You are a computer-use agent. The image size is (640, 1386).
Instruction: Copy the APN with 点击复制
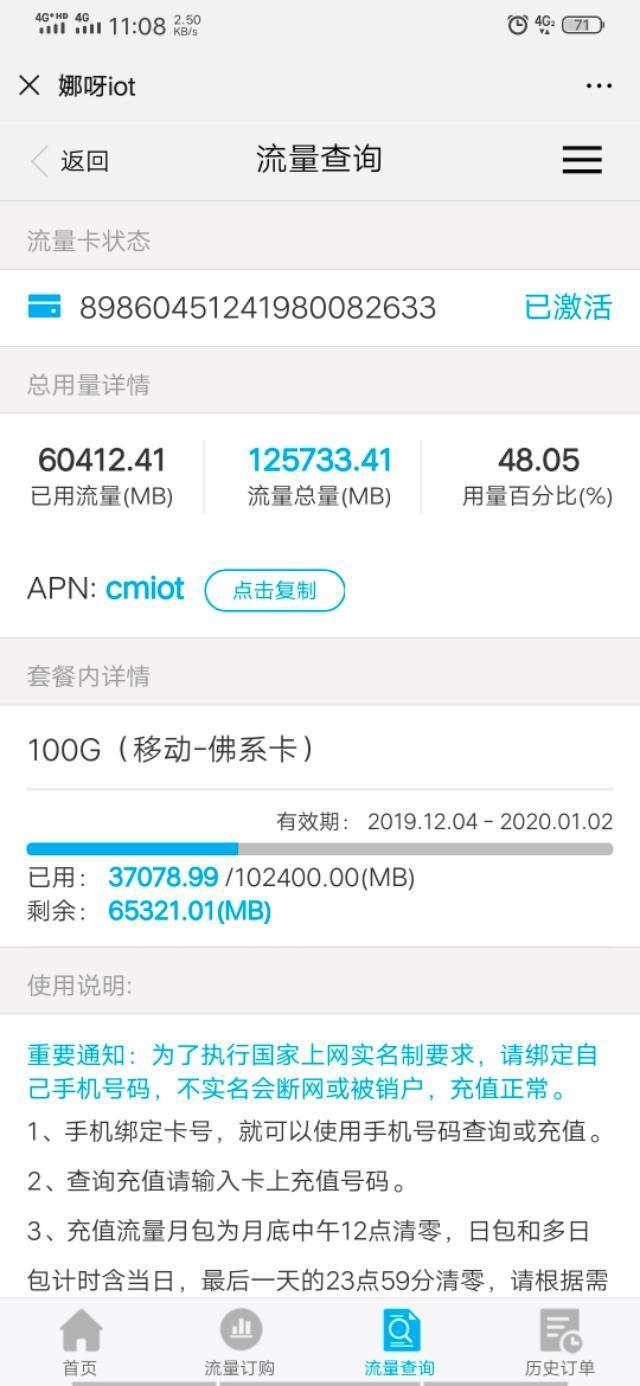274,590
